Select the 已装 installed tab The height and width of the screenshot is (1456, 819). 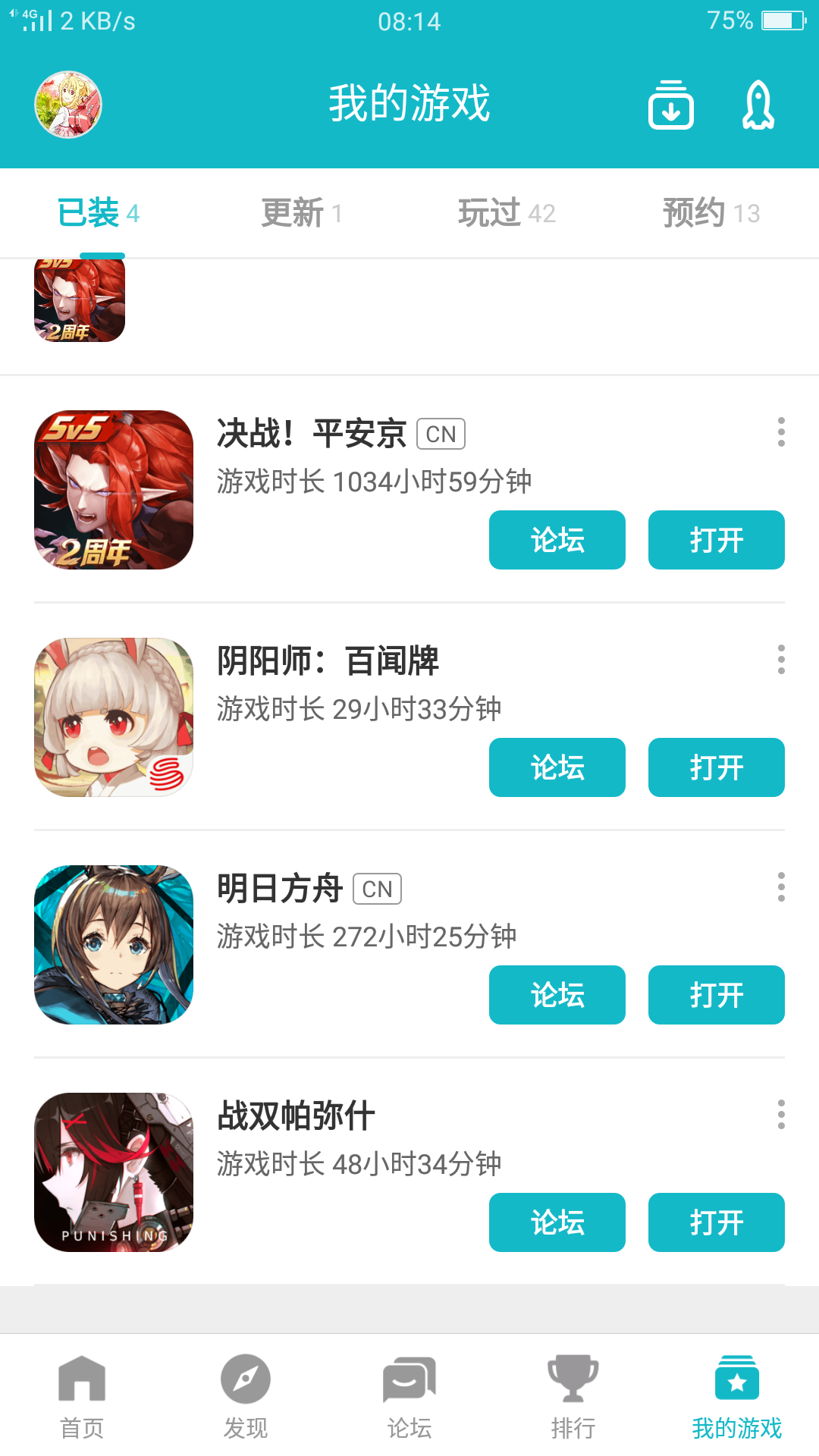tap(98, 212)
